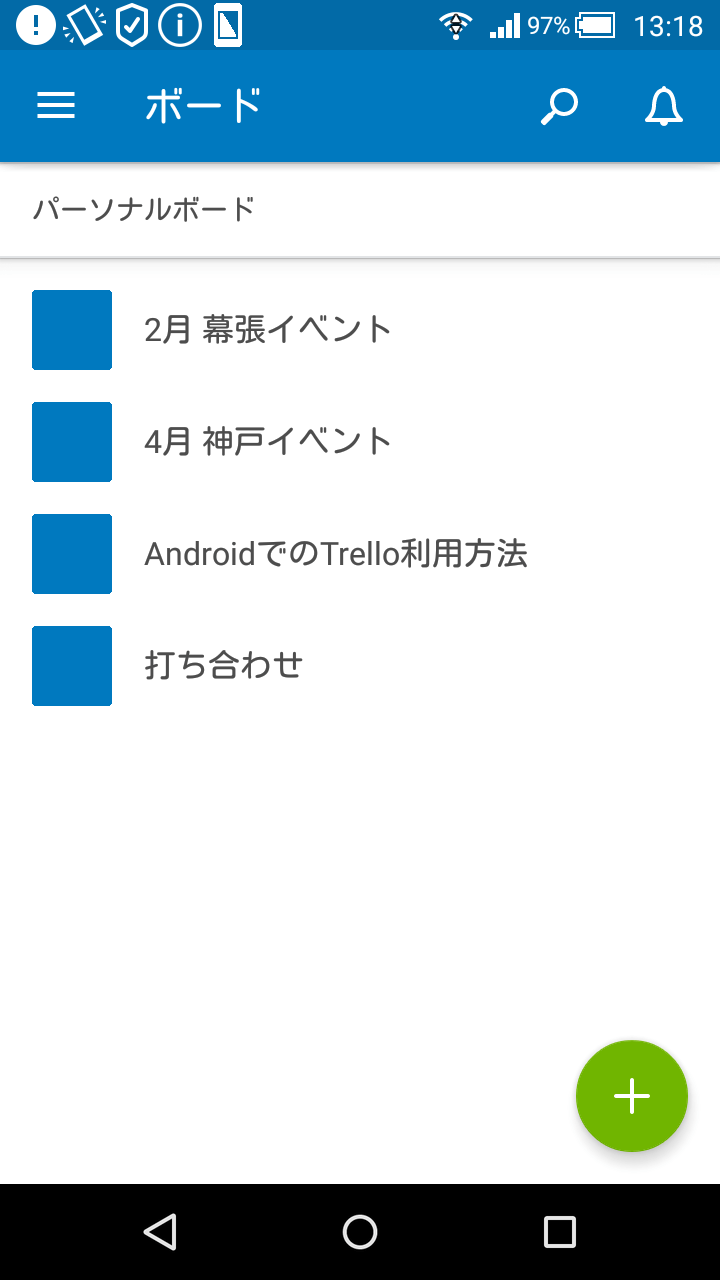Open the AndroidでのTrello利用方法 board
The image size is (720, 1280).
(x=335, y=554)
